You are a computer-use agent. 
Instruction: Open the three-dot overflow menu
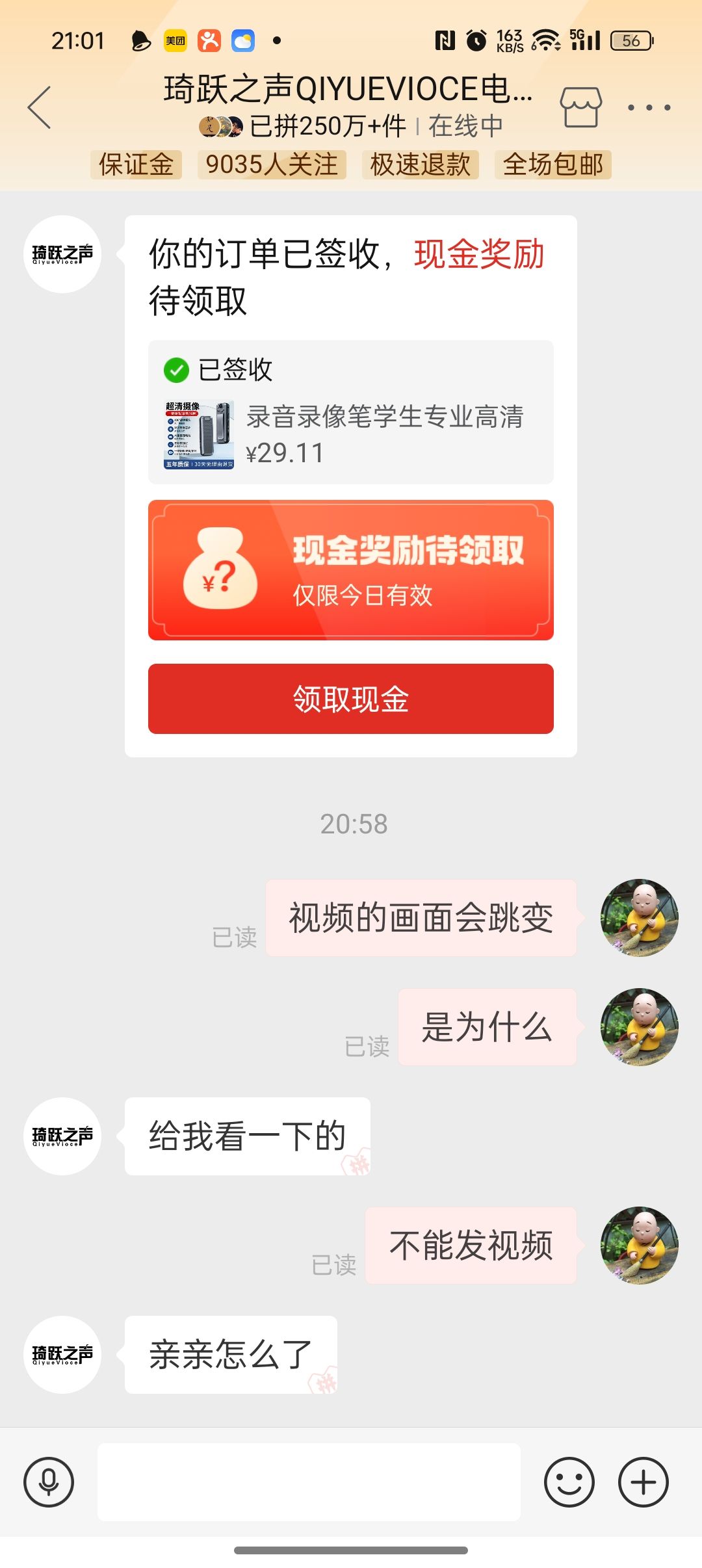point(649,107)
